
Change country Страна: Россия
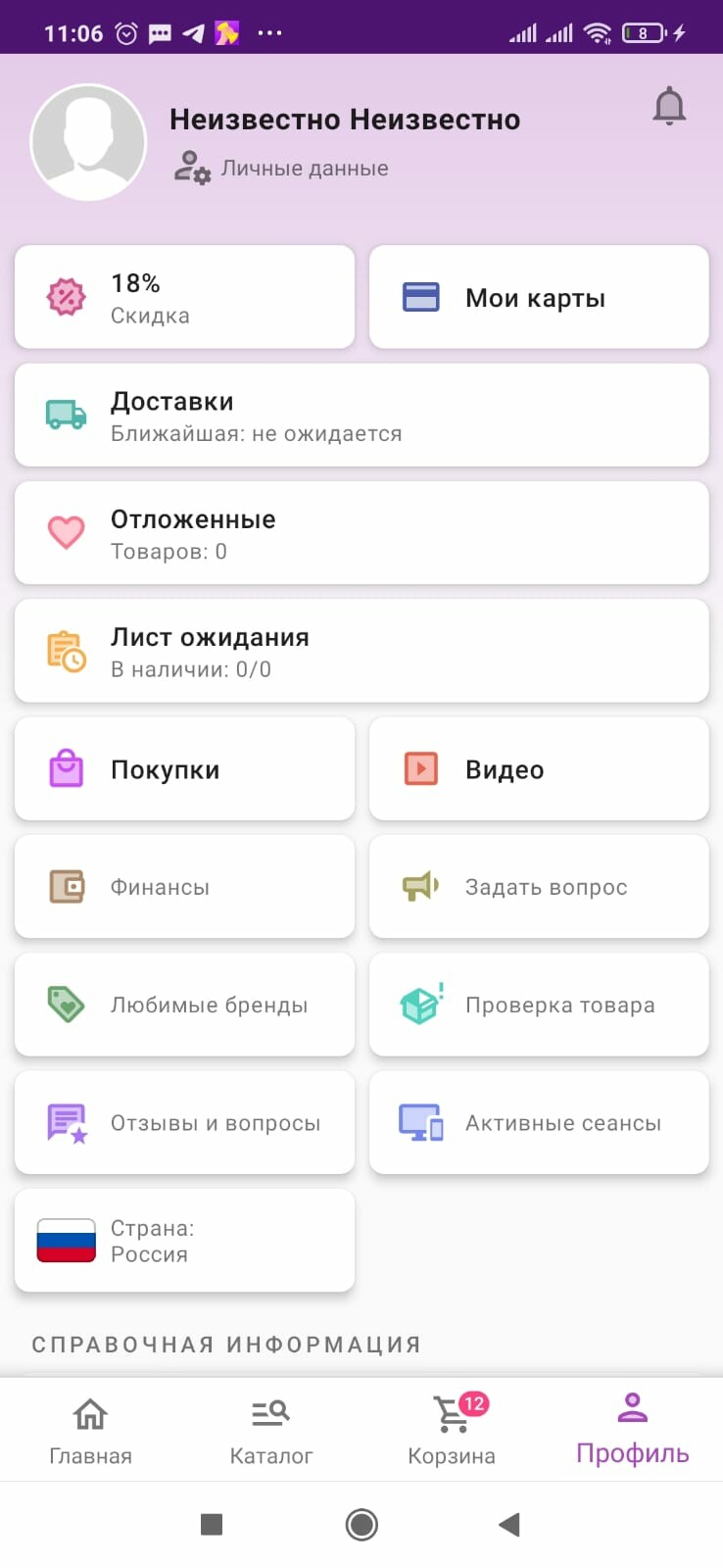(184, 1241)
